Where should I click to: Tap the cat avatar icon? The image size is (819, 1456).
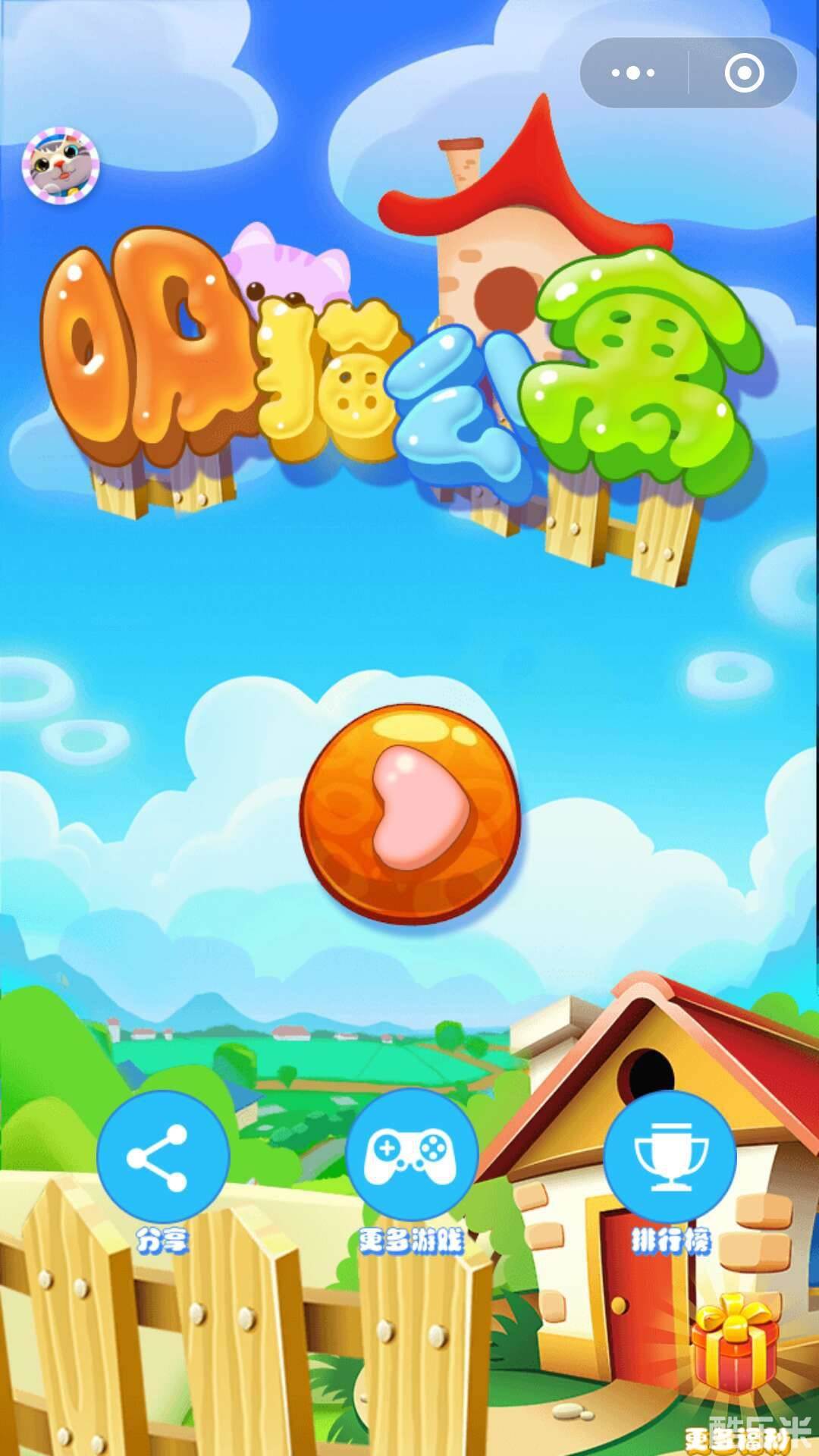61,166
